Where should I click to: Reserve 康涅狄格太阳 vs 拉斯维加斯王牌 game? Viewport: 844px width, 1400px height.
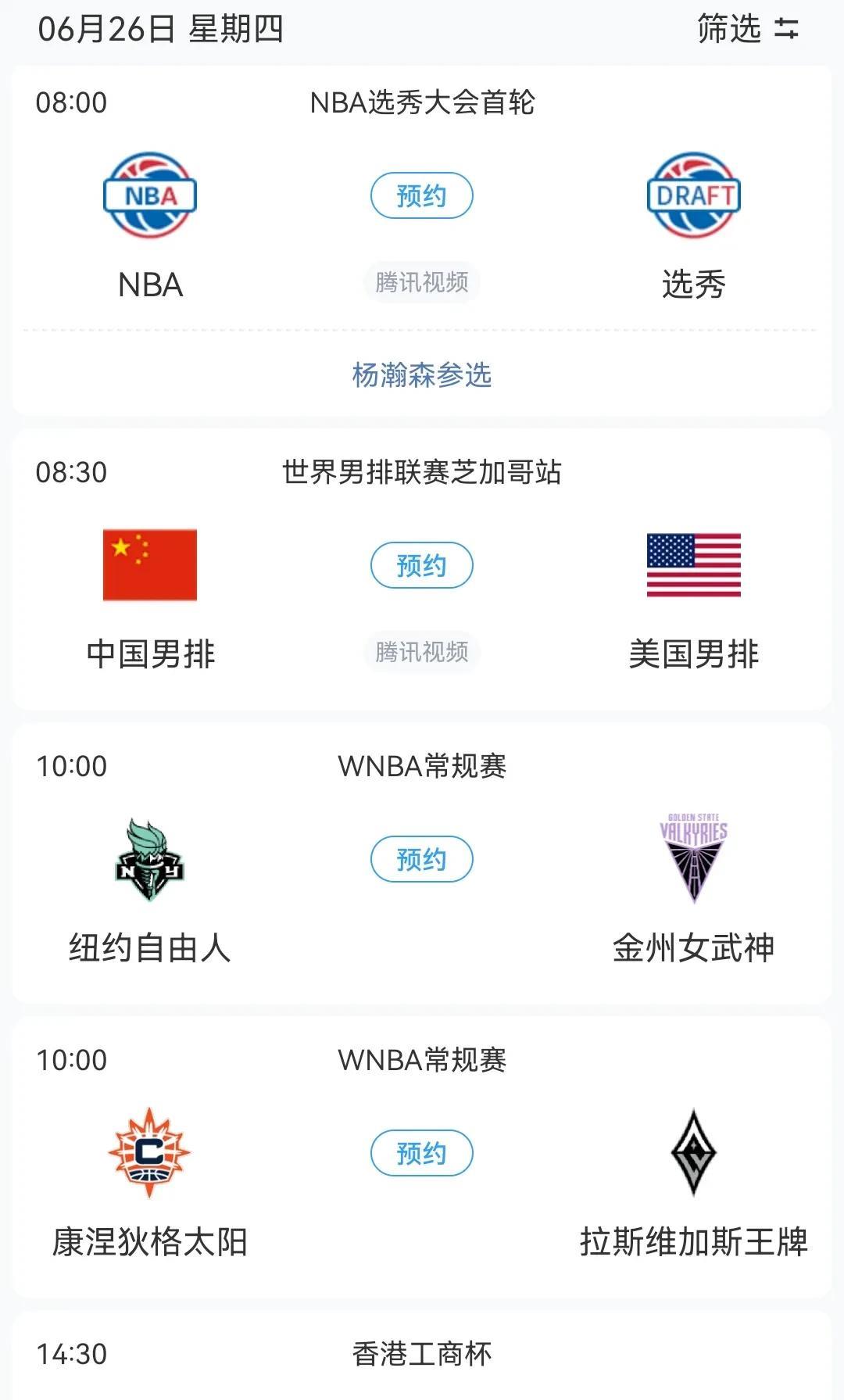pyautogui.click(x=421, y=1153)
